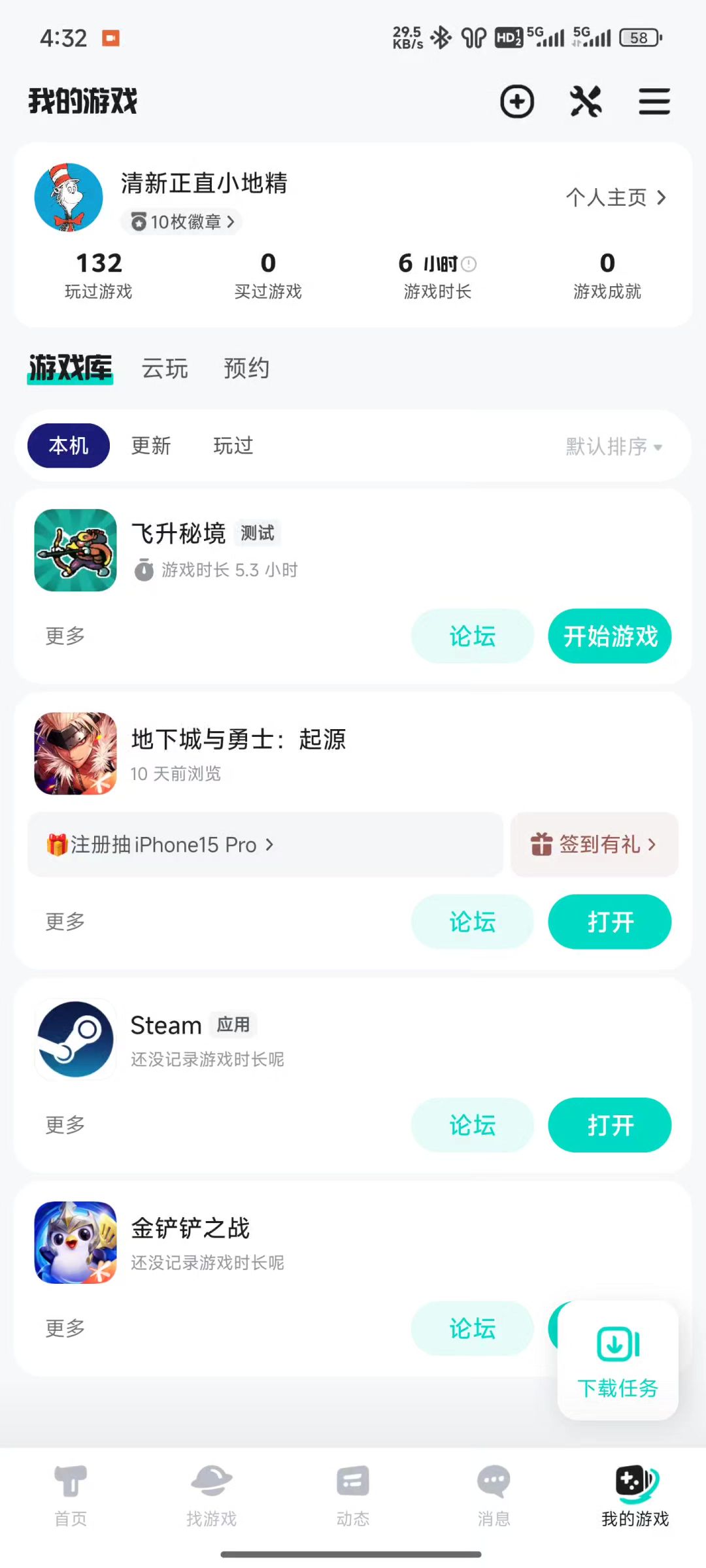Claim 签到有礼 check-in reward

(594, 845)
